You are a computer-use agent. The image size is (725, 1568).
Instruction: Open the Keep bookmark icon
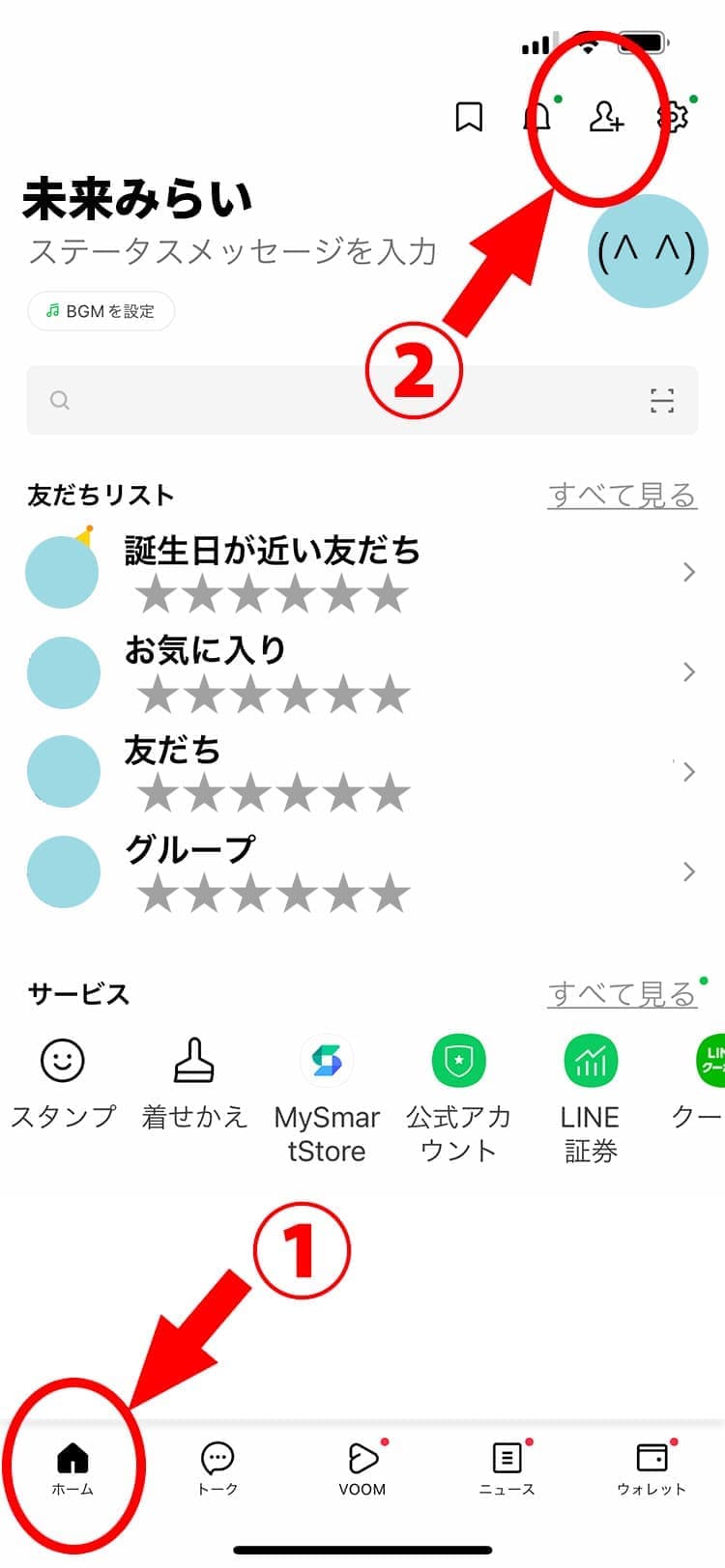(469, 117)
